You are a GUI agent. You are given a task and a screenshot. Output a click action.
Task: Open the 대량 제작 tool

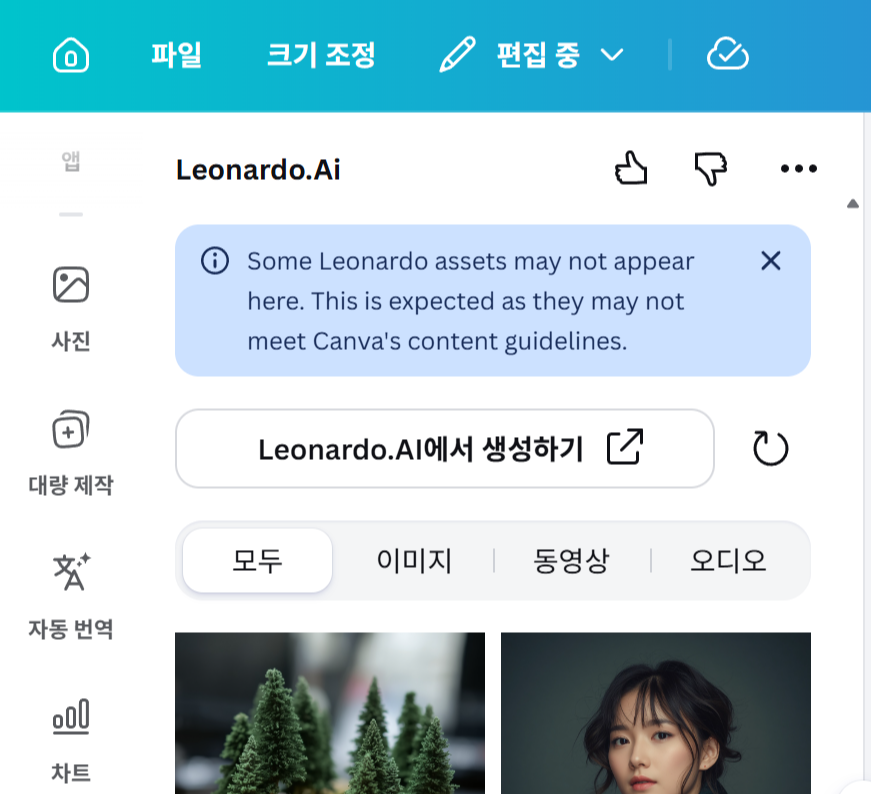point(71,453)
